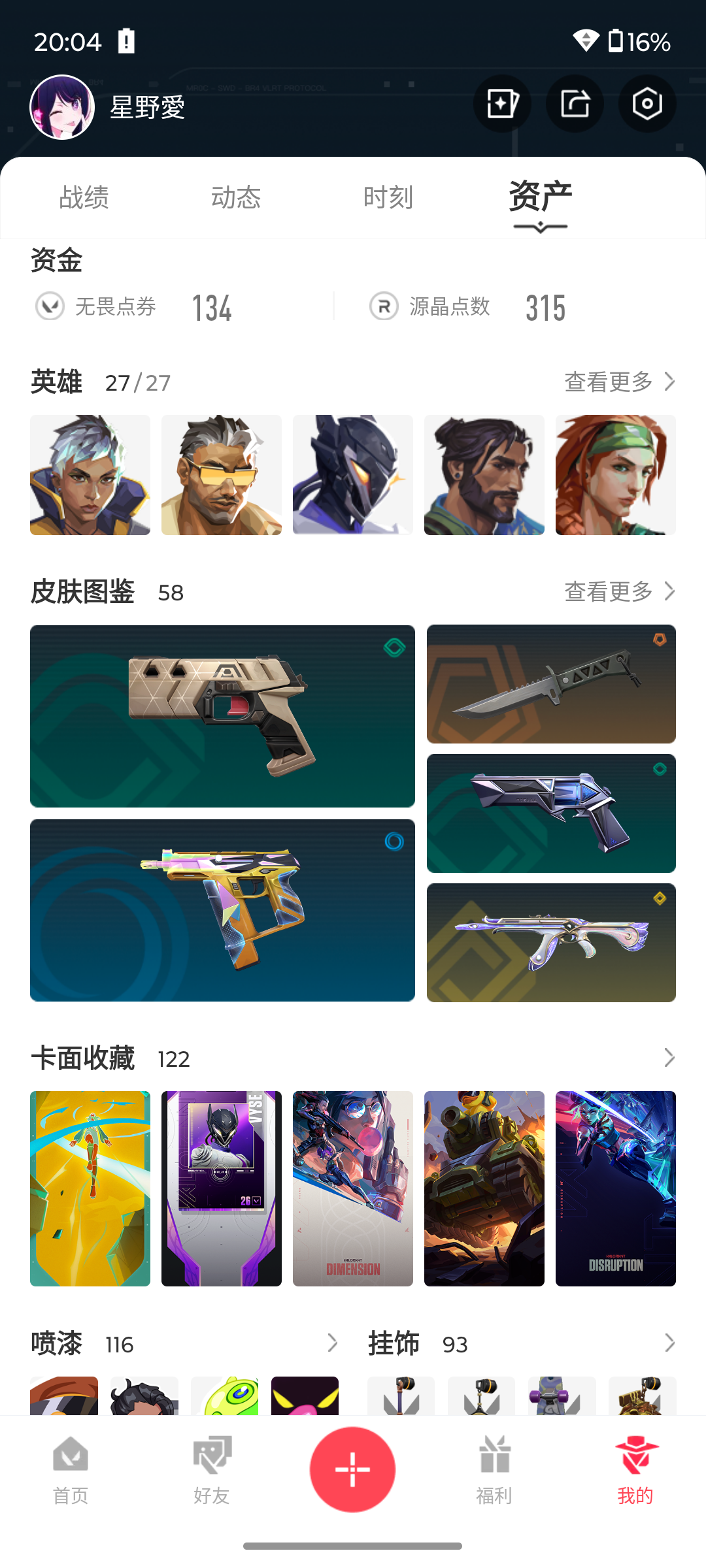Switch to the 动态 tab
This screenshot has width=706, height=1568.
click(x=236, y=197)
